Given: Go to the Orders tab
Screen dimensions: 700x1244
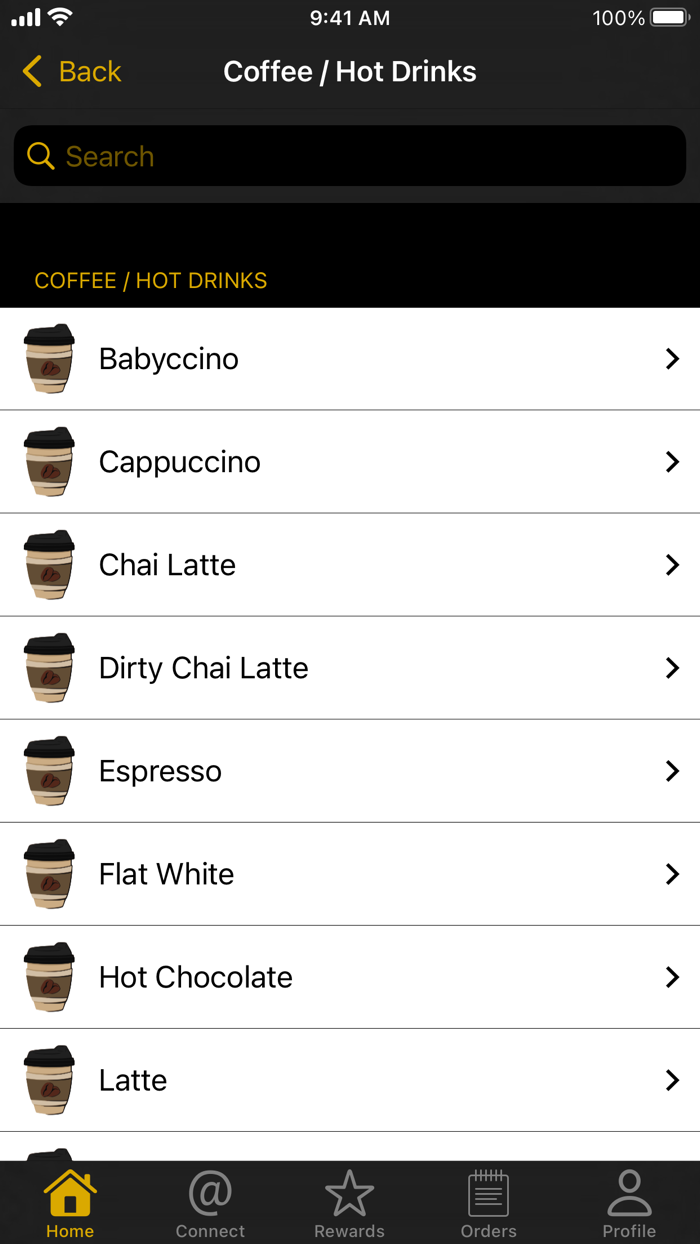Looking at the screenshot, I should pyautogui.click(x=489, y=1204).
